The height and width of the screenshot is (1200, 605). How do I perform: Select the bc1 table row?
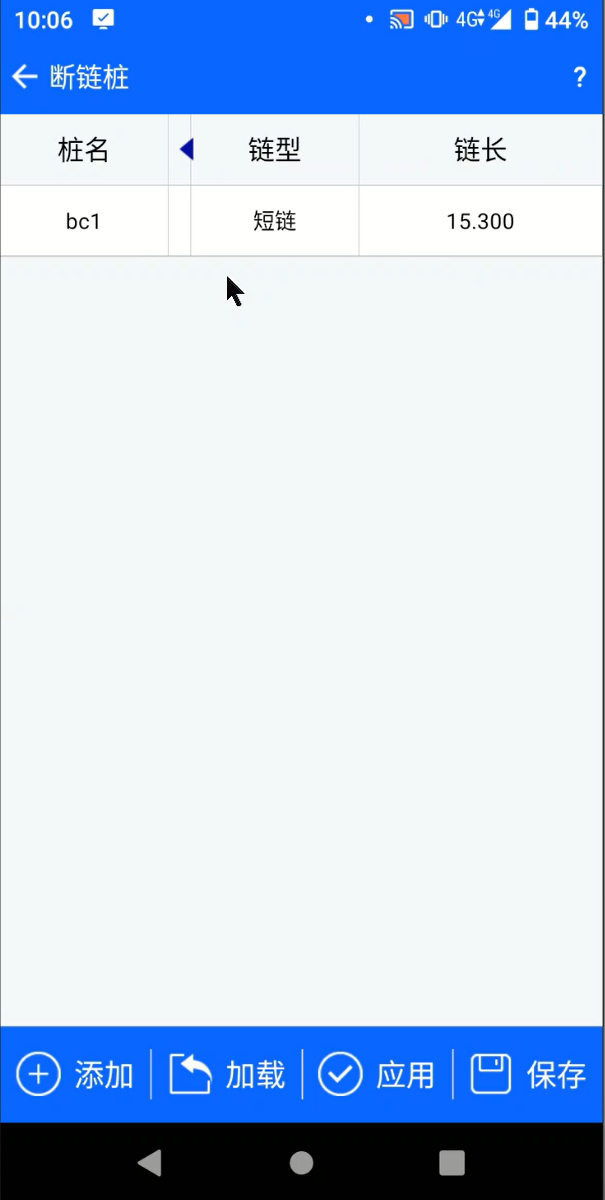tap(84, 221)
